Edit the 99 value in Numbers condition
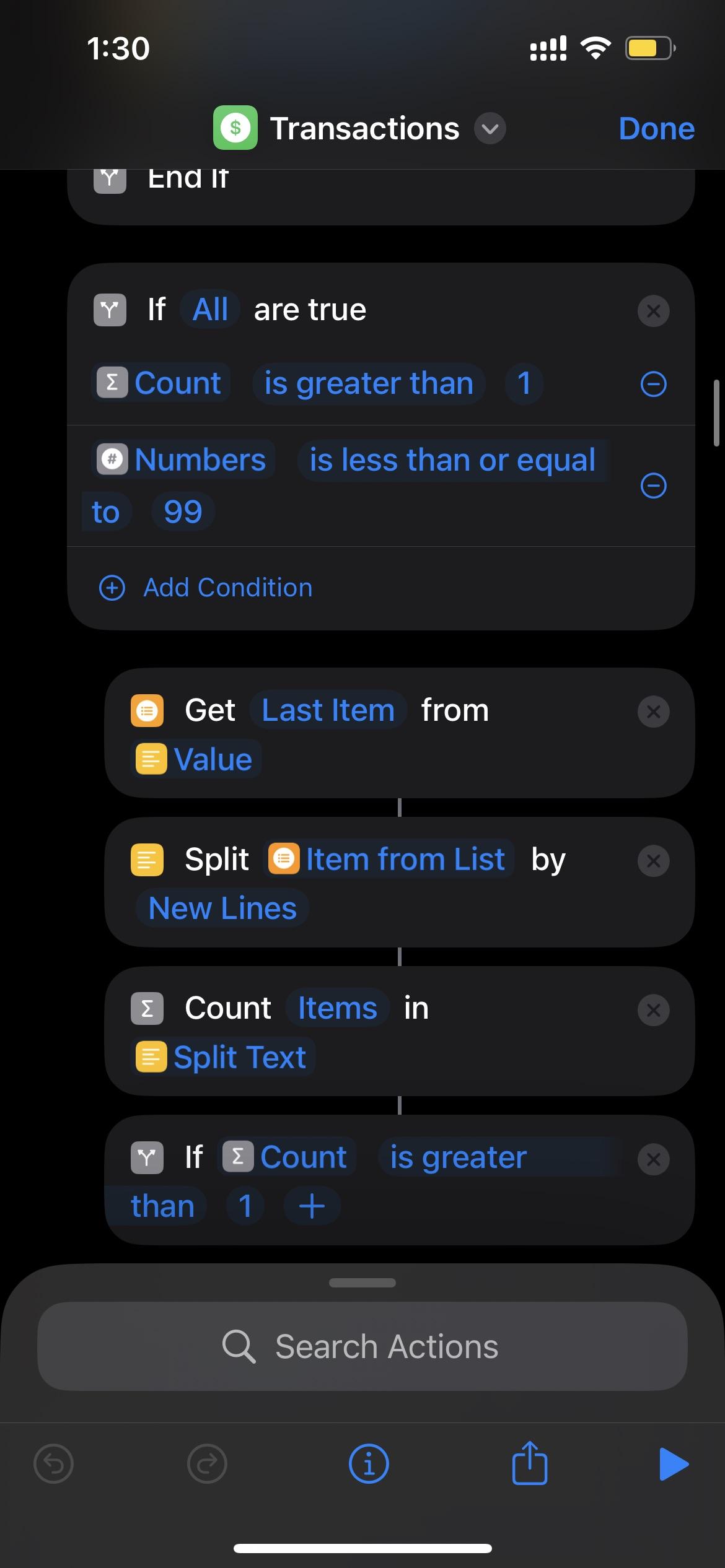The height and width of the screenshot is (1568, 725). click(183, 512)
